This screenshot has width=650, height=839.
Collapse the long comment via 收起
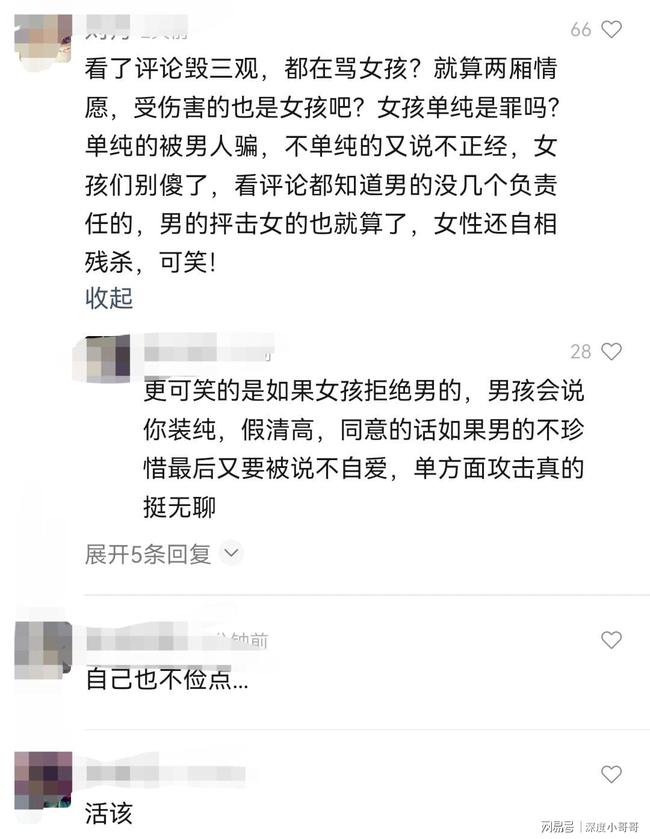(109, 298)
